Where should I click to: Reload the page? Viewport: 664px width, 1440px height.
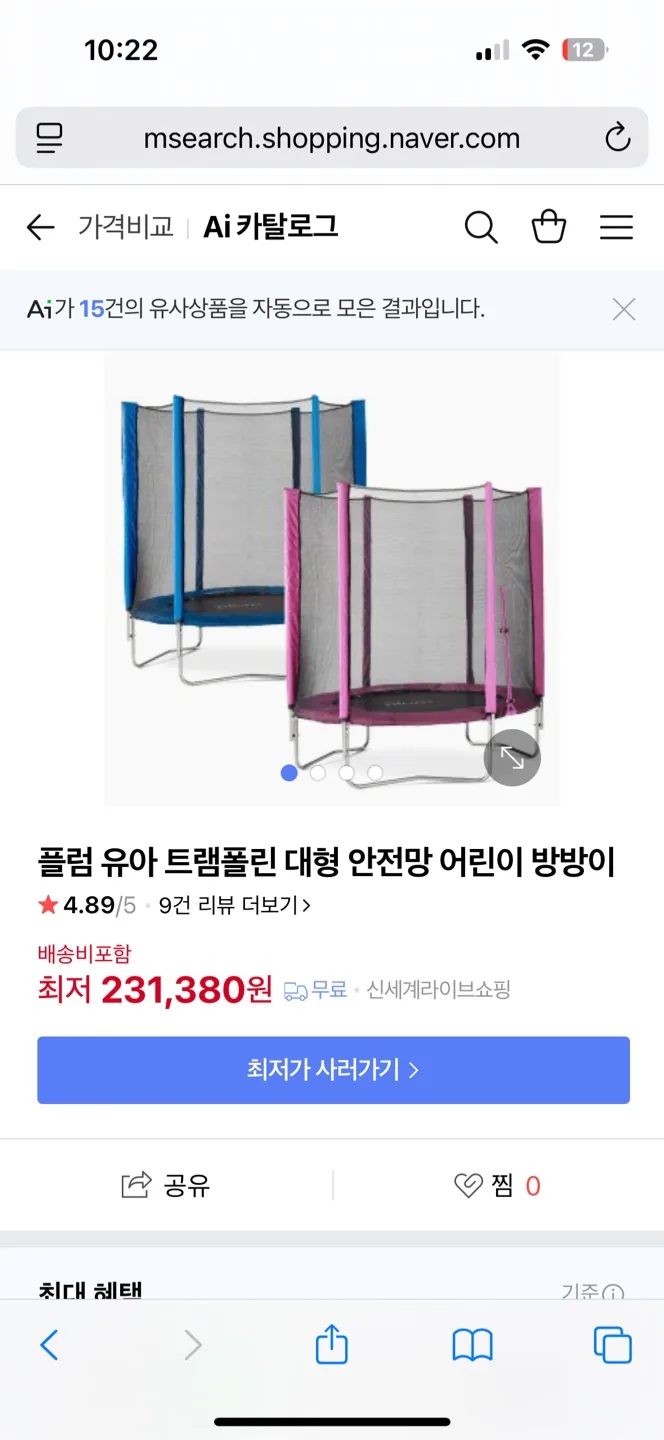[618, 138]
